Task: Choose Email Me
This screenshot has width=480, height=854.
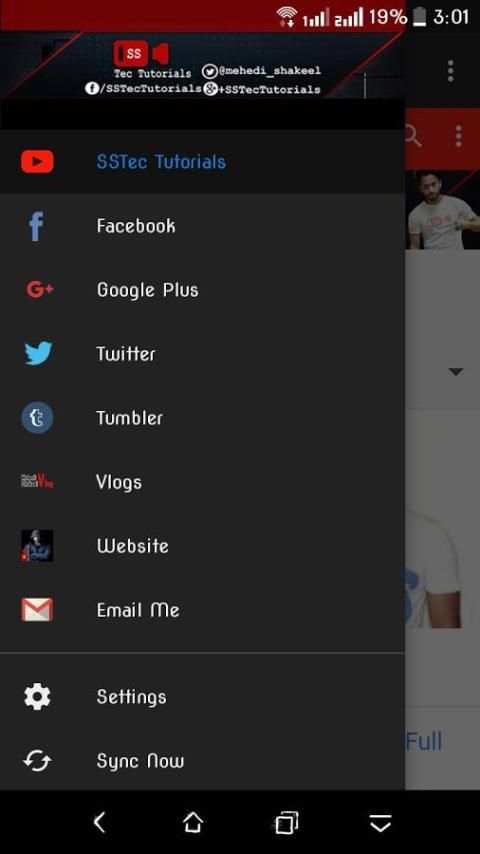Action: [x=202, y=610]
